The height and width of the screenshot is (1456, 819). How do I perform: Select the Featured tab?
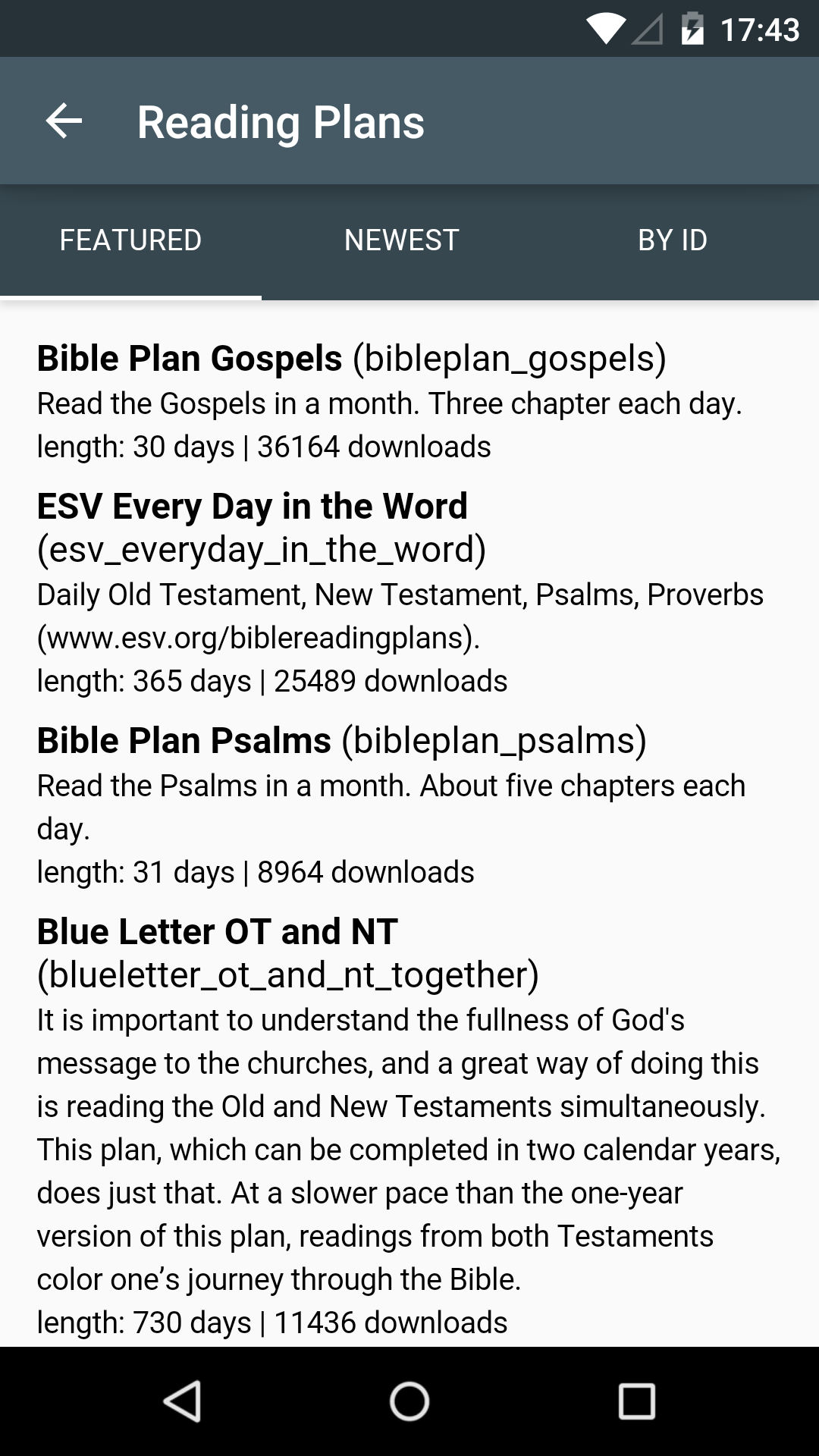(130, 240)
